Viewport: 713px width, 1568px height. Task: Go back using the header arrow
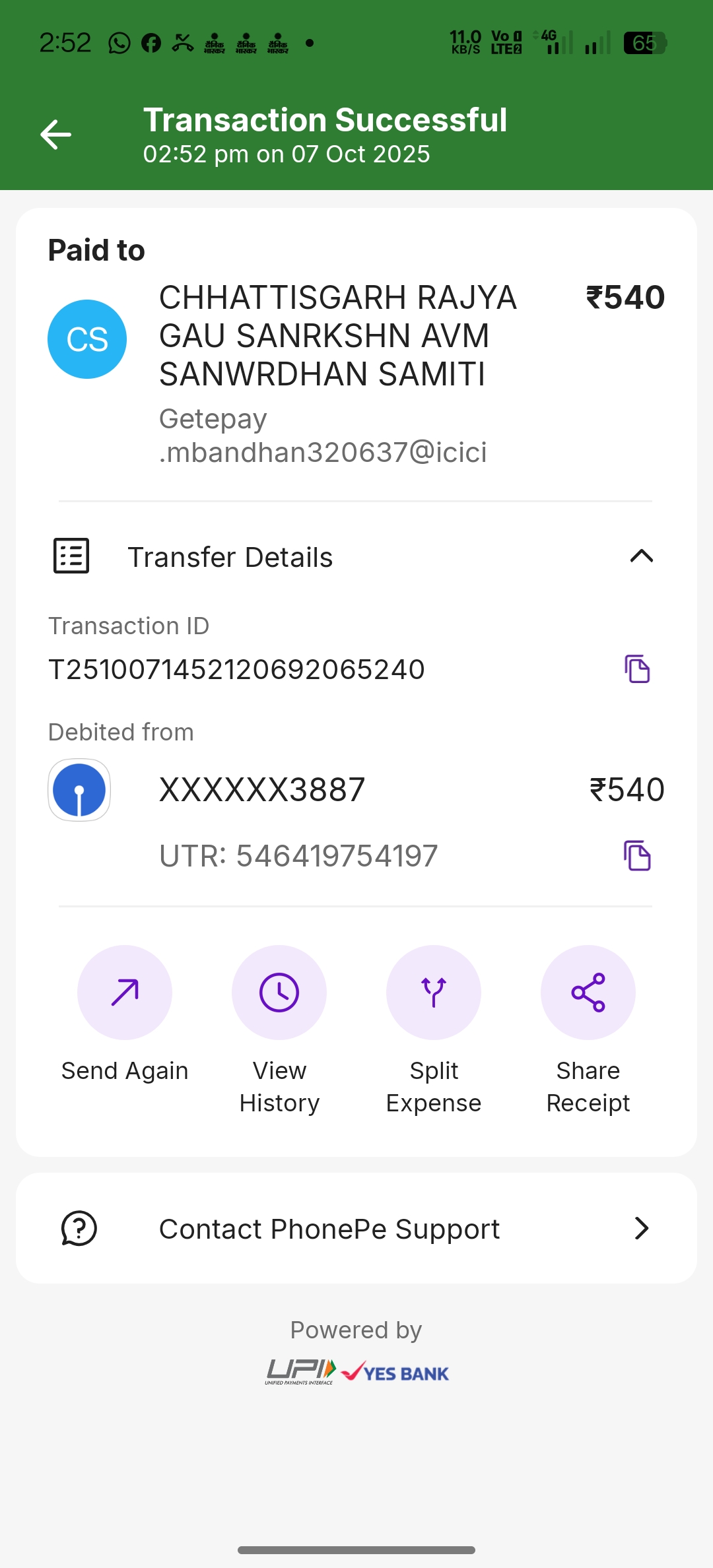(x=56, y=135)
